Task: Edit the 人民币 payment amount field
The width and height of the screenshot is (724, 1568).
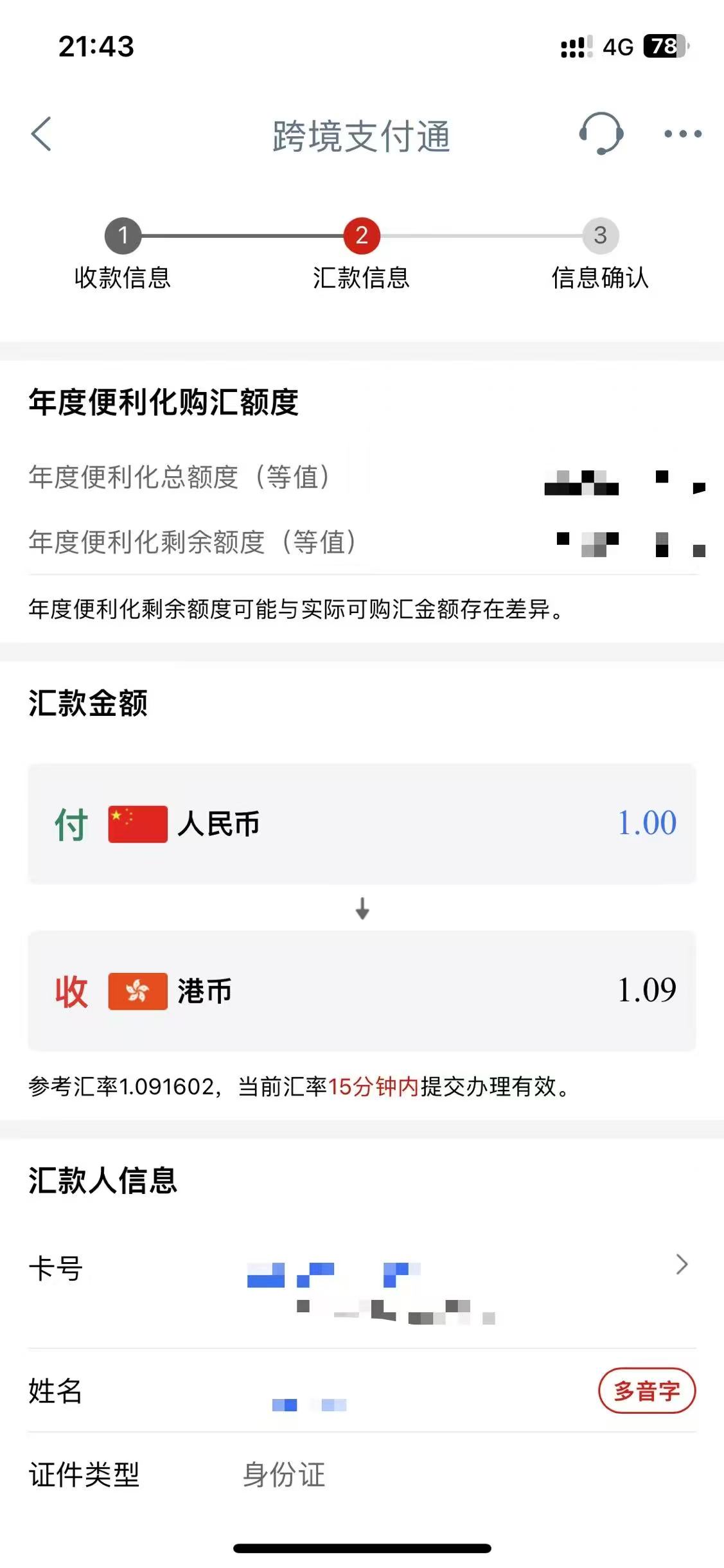Action: [x=362, y=823]
